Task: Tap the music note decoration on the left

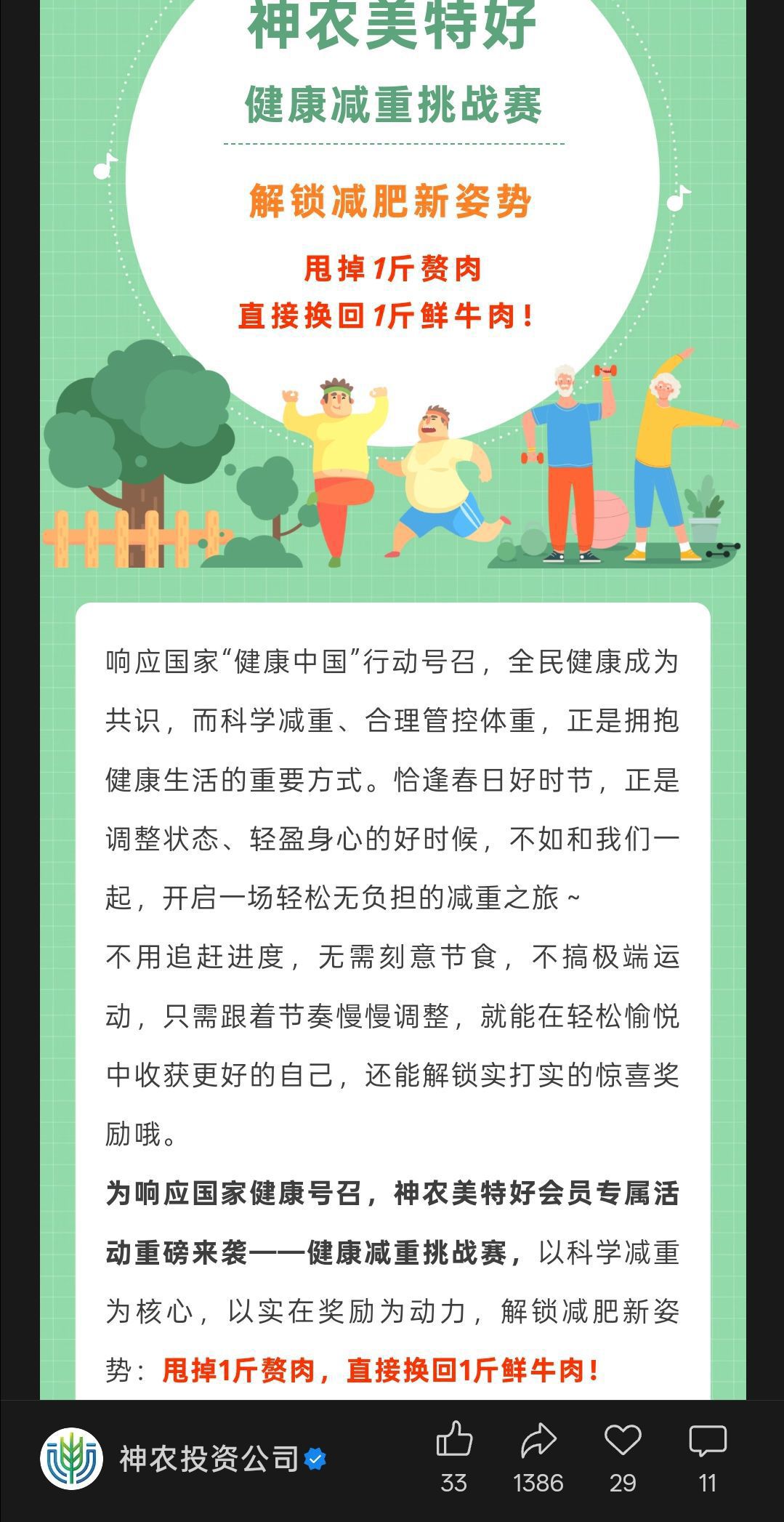Action: point(105,169)
